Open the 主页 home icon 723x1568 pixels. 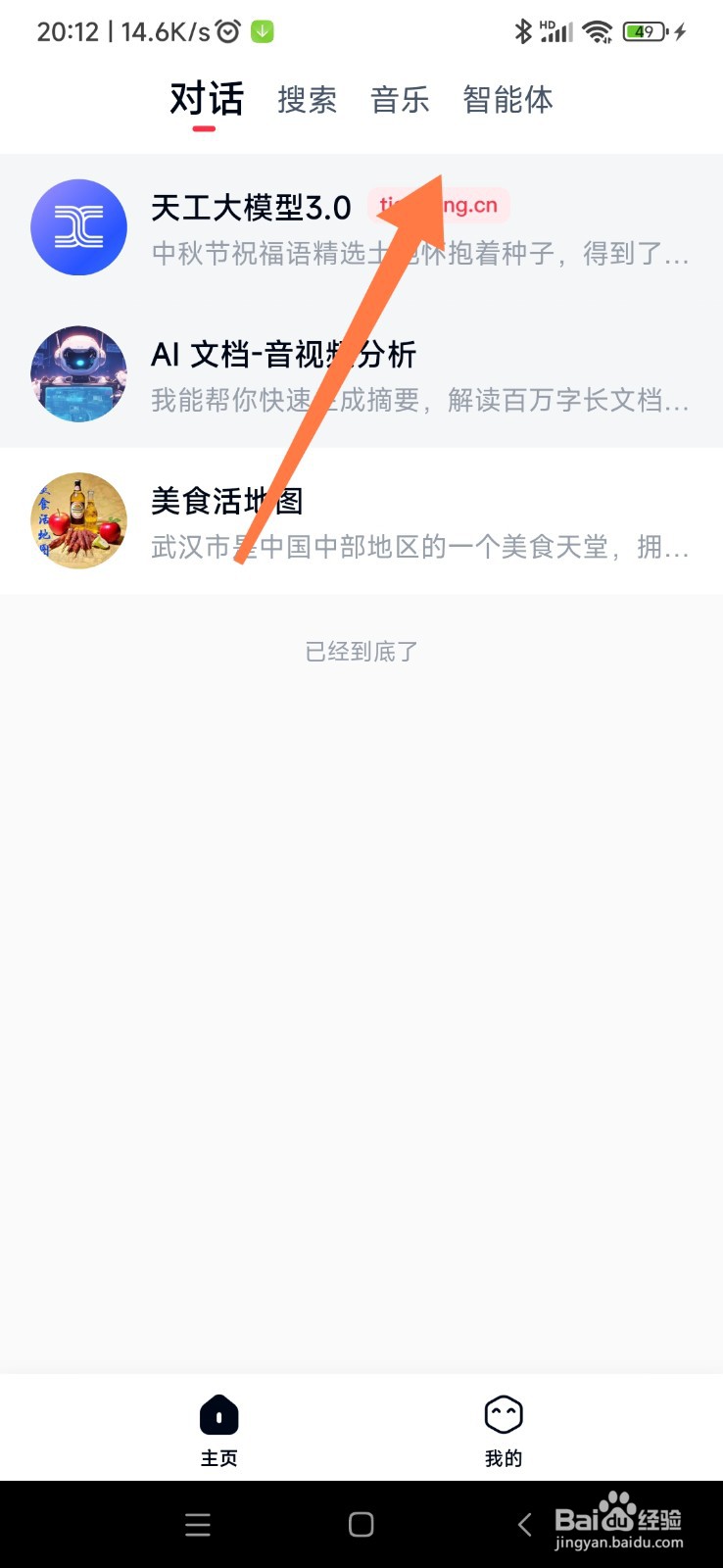tap(217, 1415)
